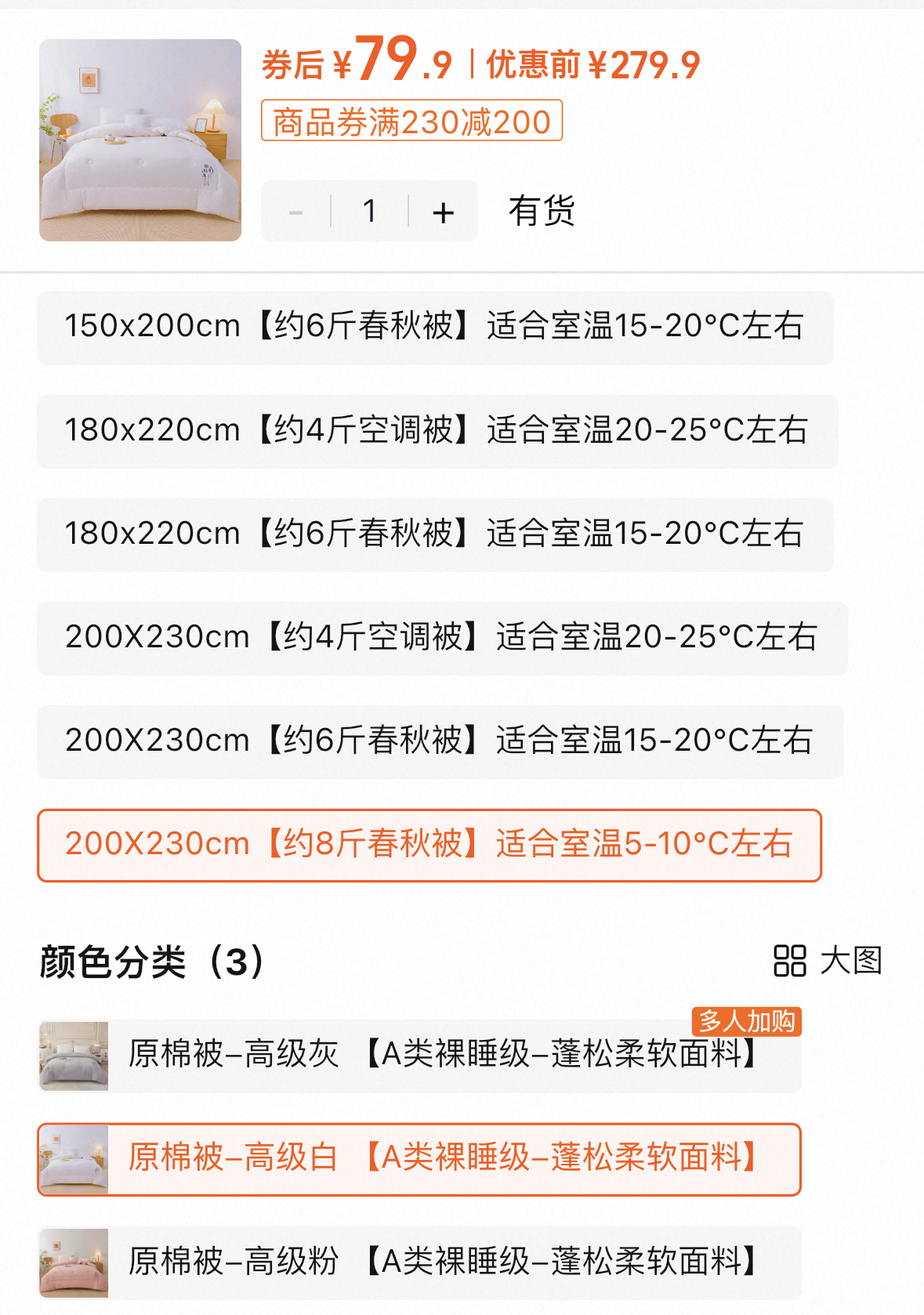Switch color list to 大图 view
Screen dimensions: 924x1315
coord(828,961)
